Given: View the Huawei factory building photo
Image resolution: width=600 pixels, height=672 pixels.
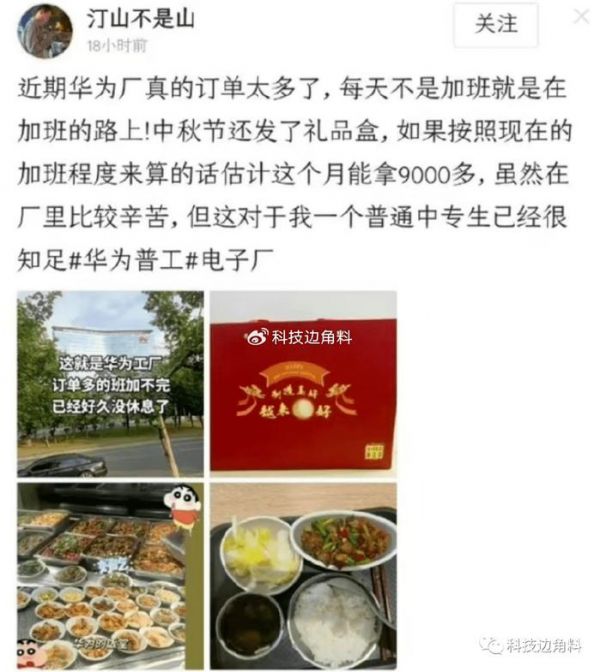Looking at the screenshot, I should tap(110, 383).
